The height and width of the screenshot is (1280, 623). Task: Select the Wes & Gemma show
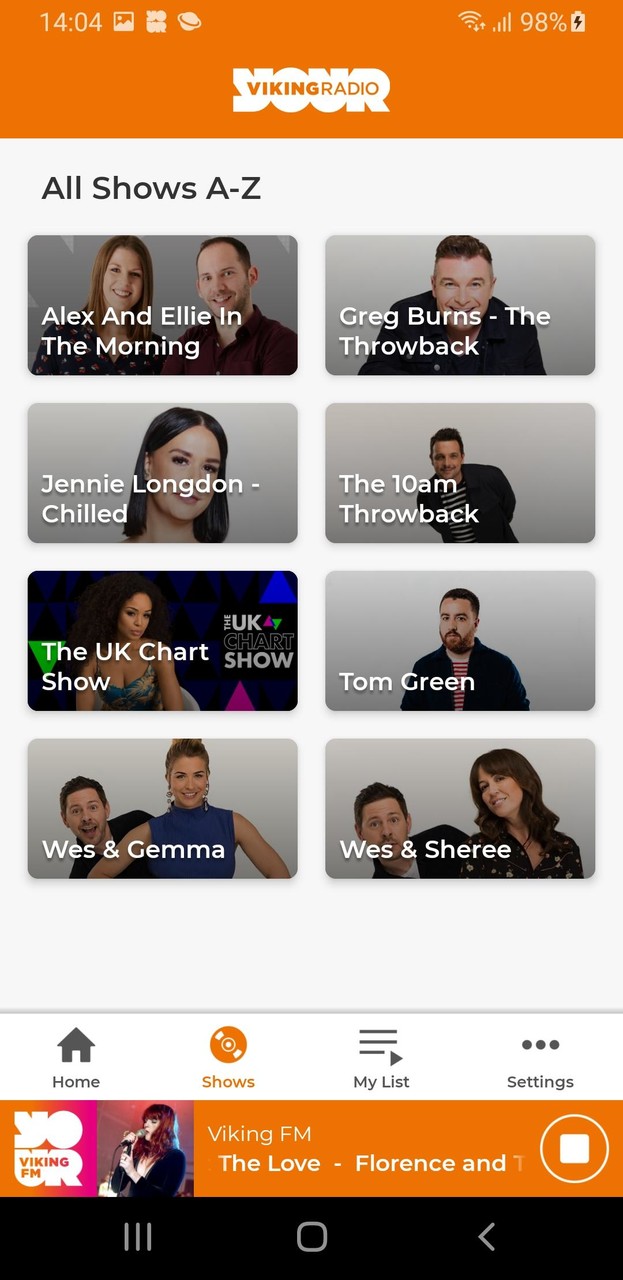[x=162, y=809]
